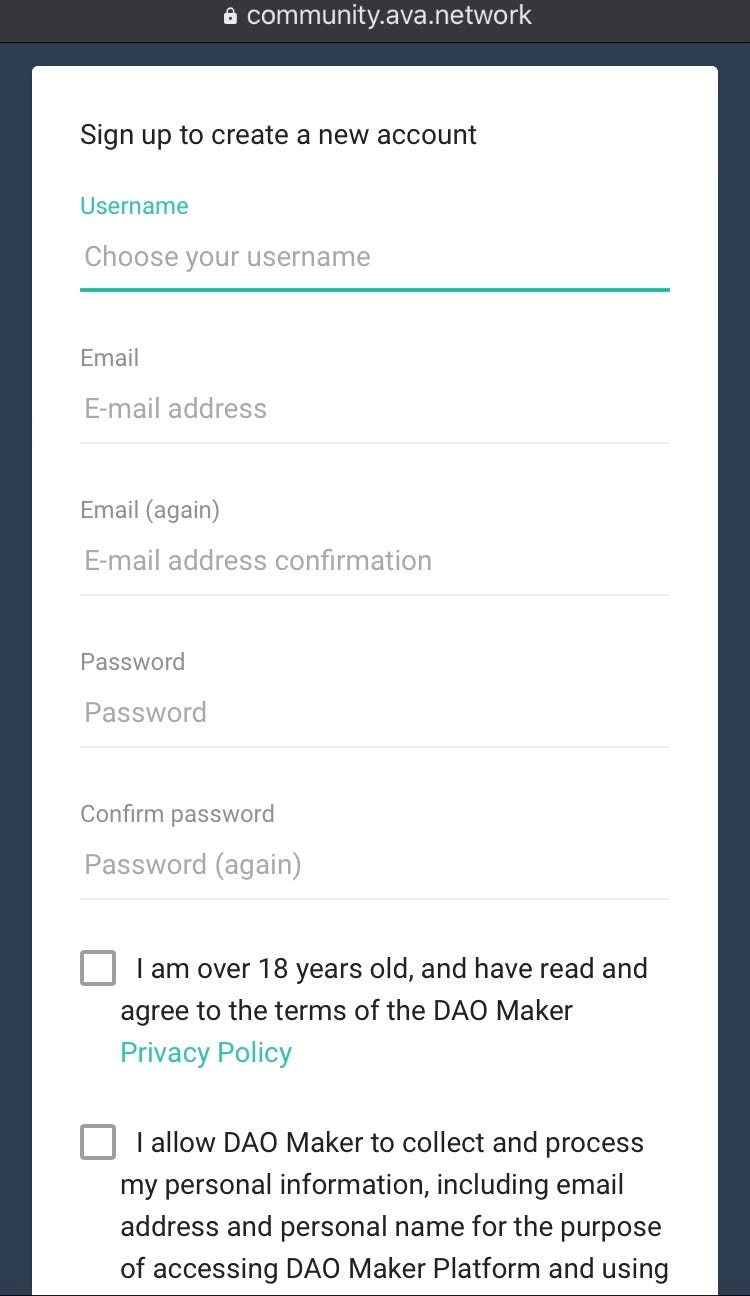The height and width of the screenshot is (1296, 750).
Task: Tap the E-mail address field
Action: tap(374, 409)
